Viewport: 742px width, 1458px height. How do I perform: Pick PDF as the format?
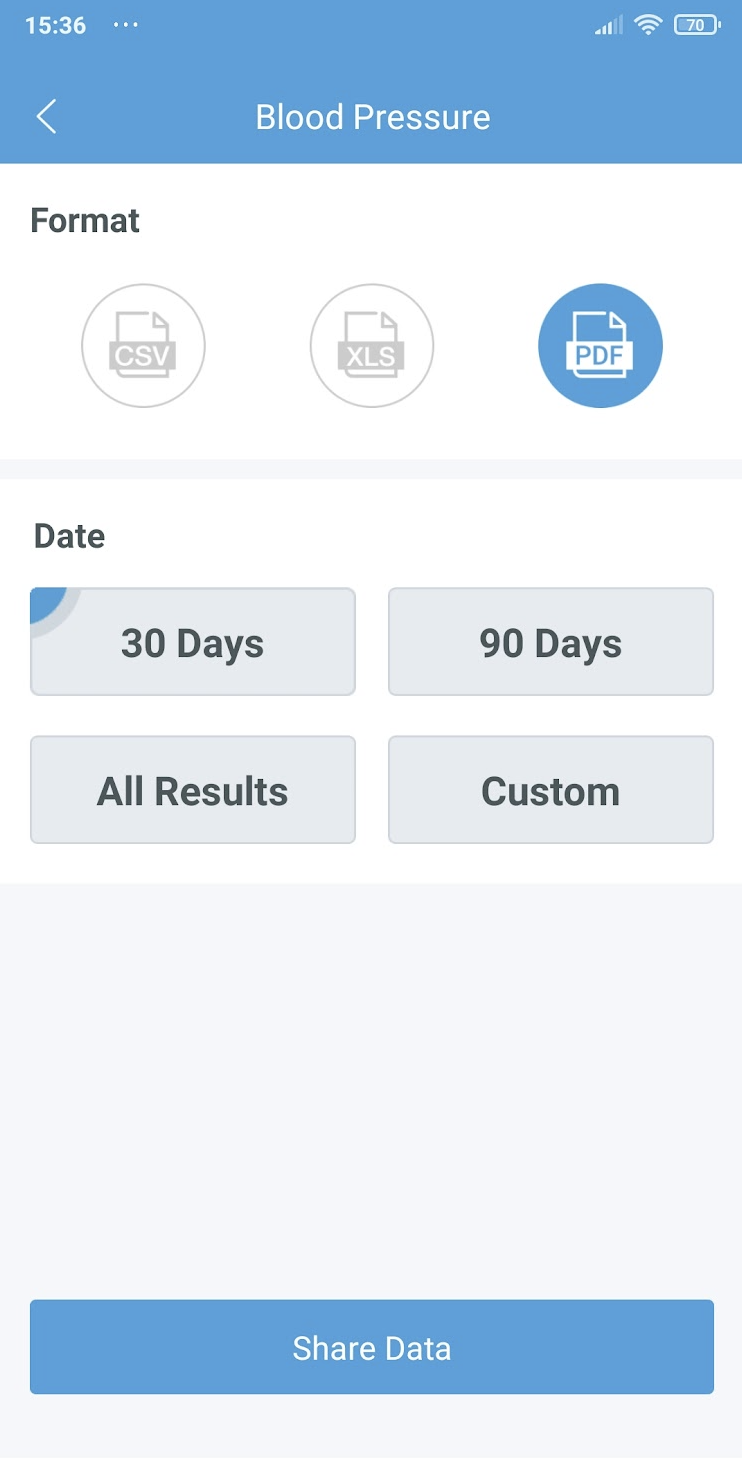pyautogui.click(x=600, y=346)
